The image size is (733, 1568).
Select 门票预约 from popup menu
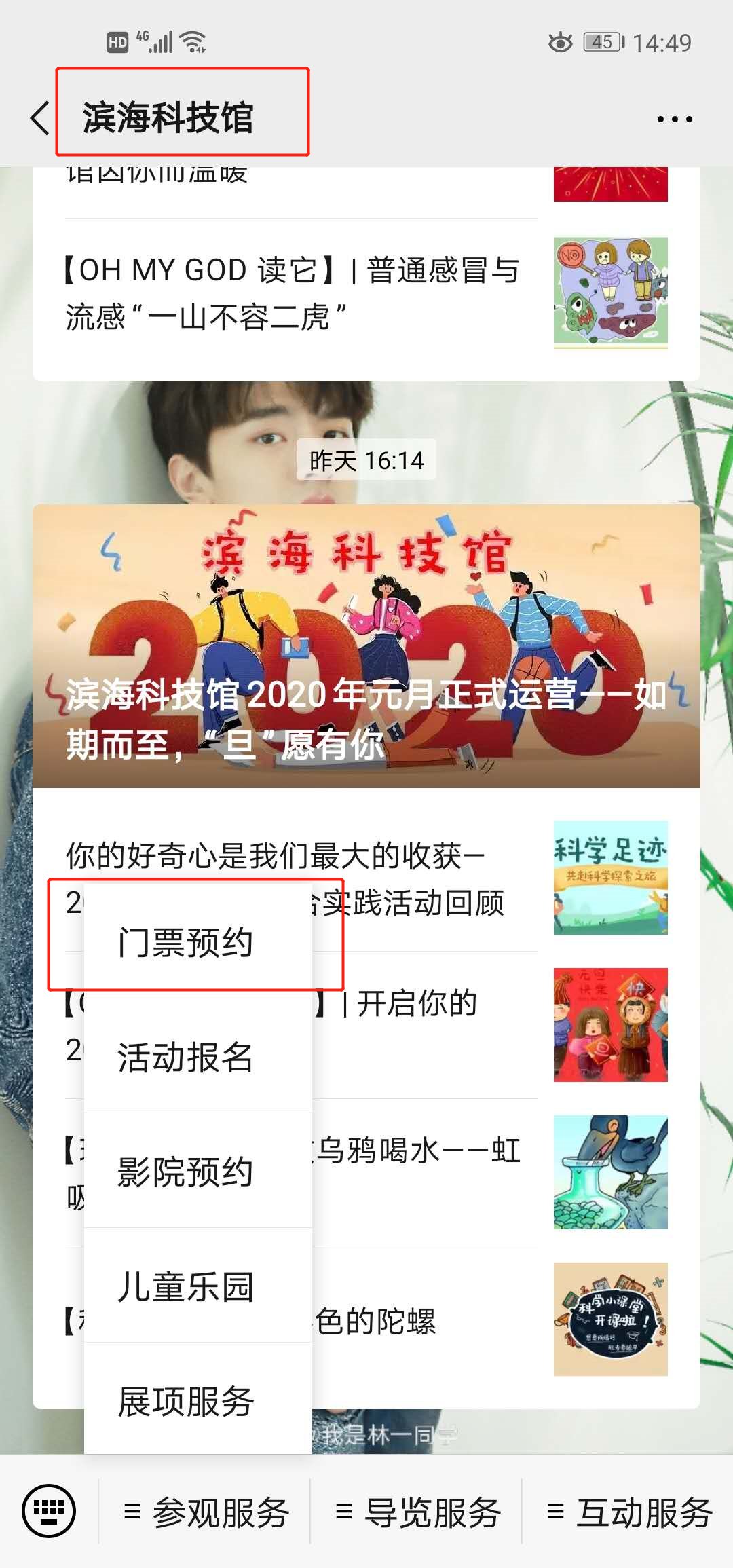click(x=185, y=942)
